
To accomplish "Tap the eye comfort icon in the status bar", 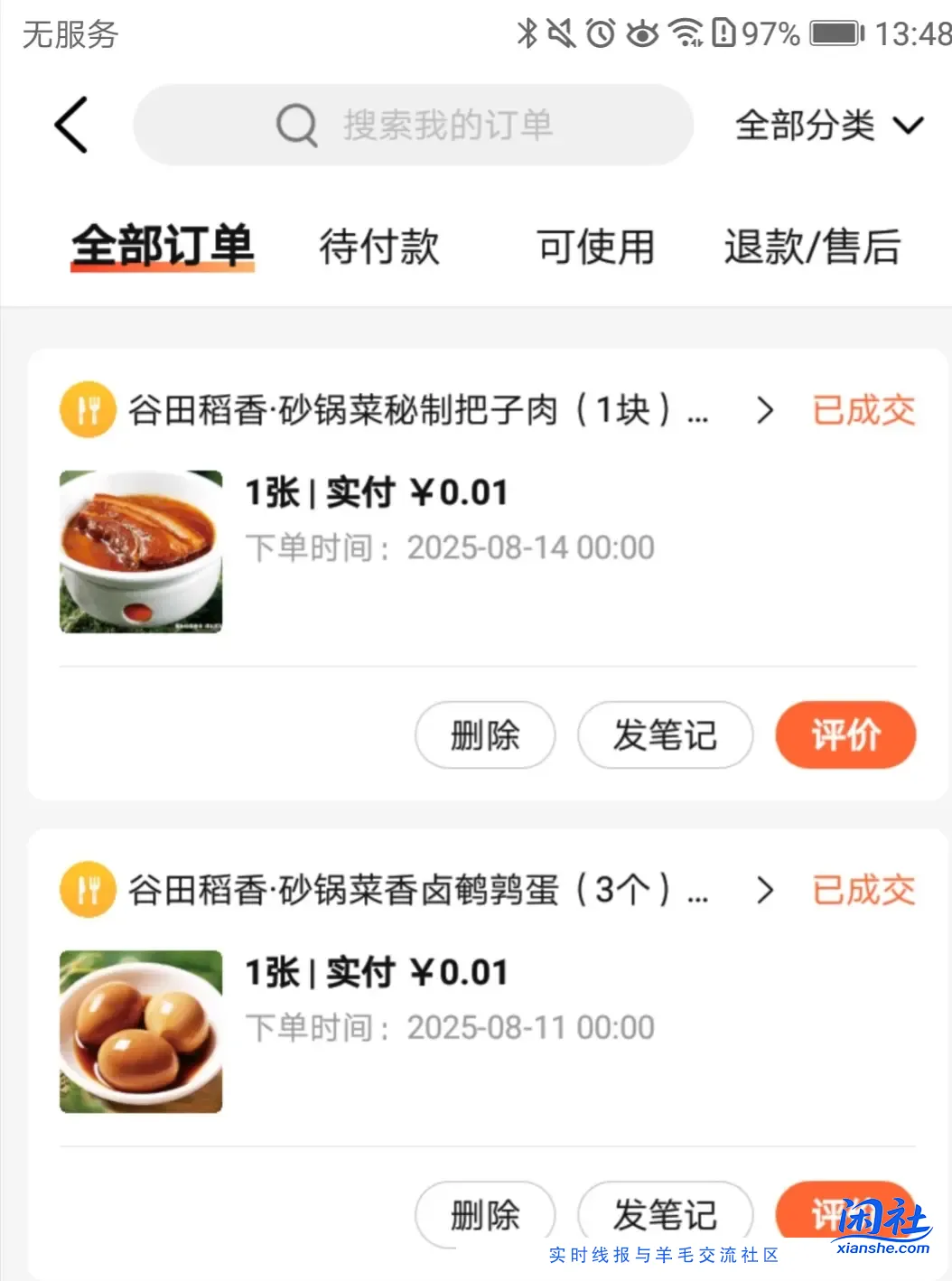I will pyautogui.click(x=641, y=33).
